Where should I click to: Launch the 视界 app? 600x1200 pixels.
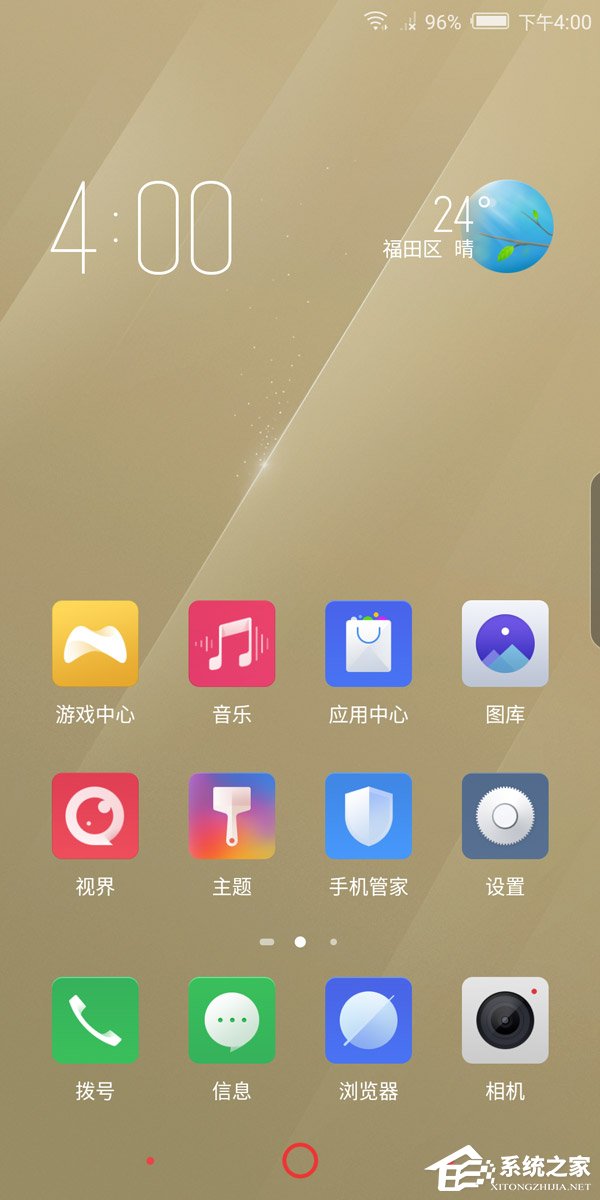(x=95, y=816)
